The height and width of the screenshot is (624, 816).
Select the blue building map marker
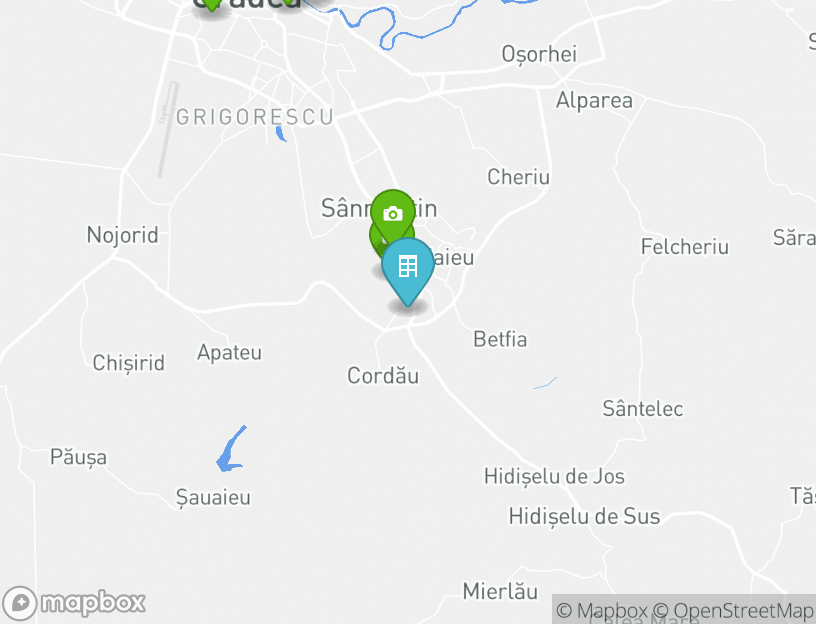tap(408, 267)
